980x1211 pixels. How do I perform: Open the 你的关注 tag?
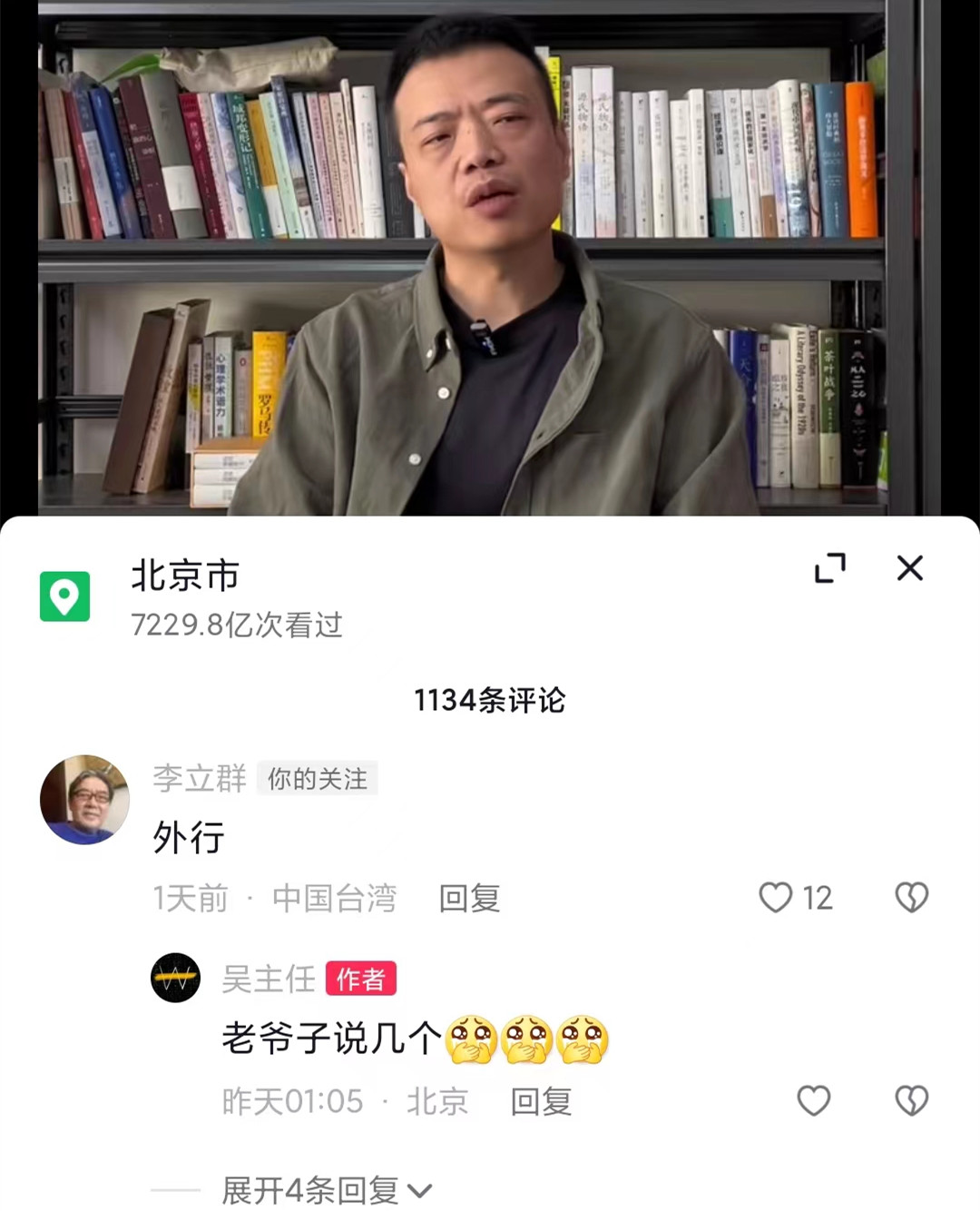coord(316,779)
